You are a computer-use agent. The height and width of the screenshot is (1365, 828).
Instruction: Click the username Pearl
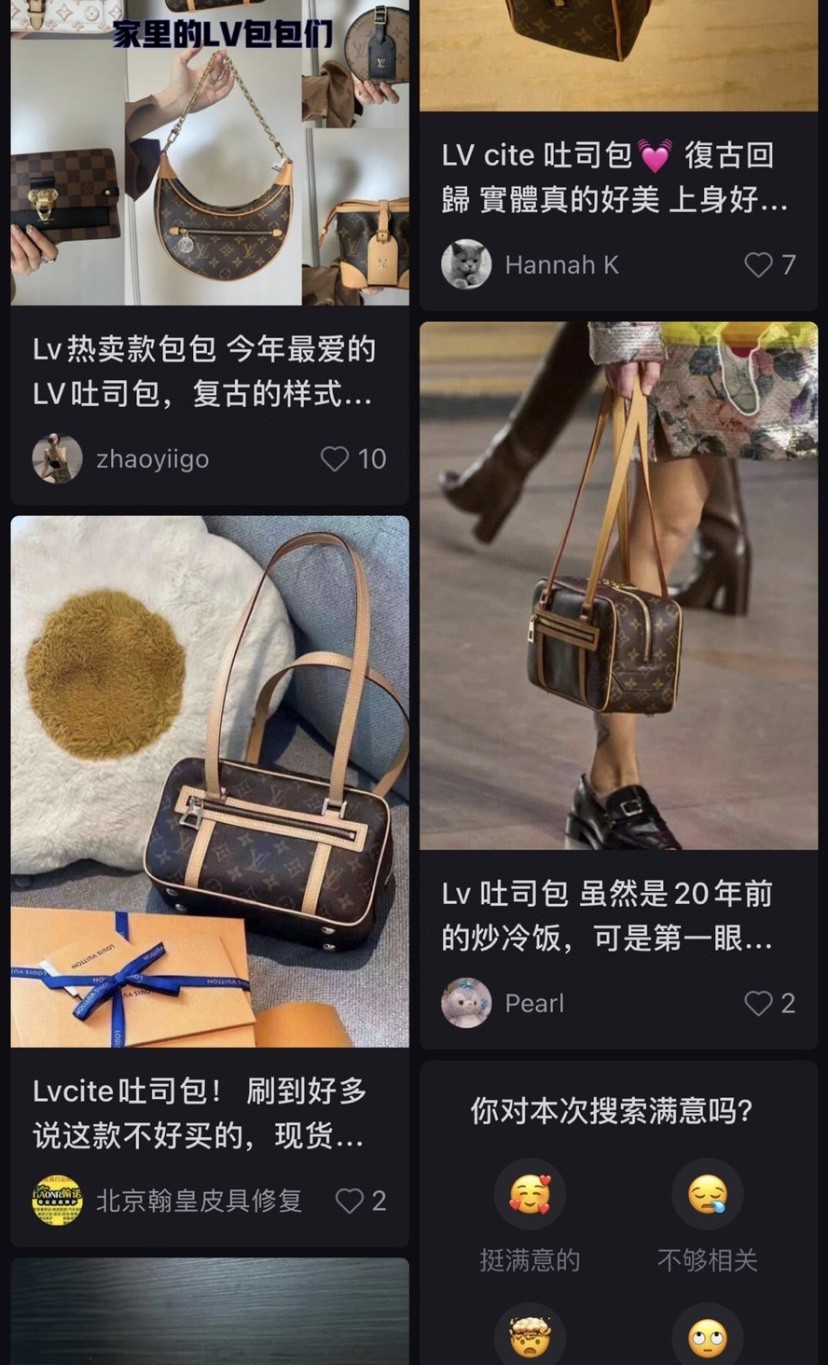tap(535, 1003)
